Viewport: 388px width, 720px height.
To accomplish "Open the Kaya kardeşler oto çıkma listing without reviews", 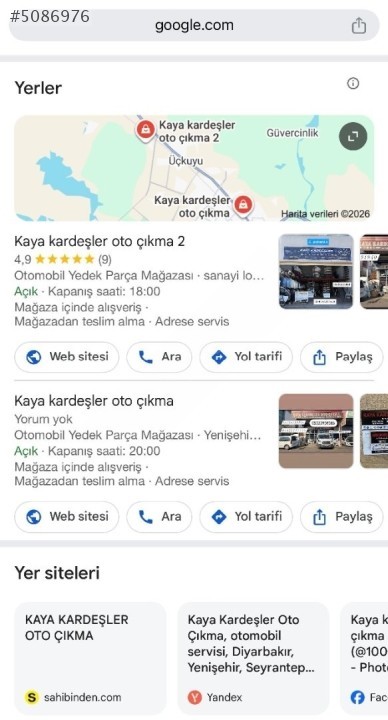I will tap(94, 401).
